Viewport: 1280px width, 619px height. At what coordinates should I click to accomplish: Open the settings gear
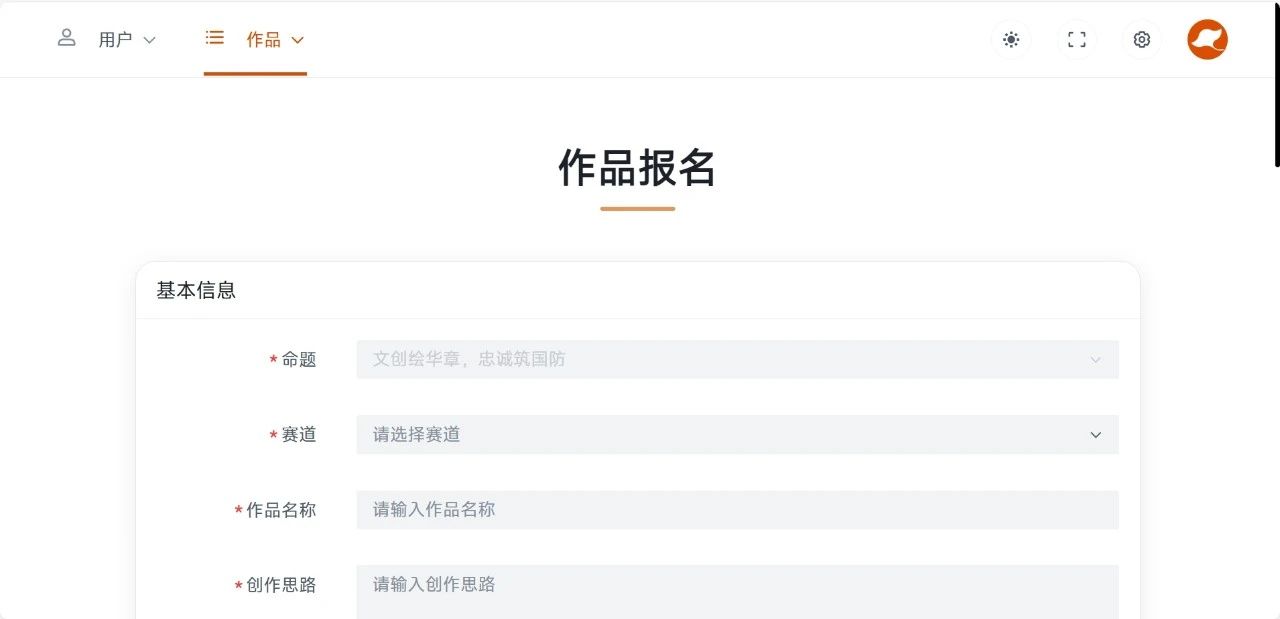(x=1142, y=40)
